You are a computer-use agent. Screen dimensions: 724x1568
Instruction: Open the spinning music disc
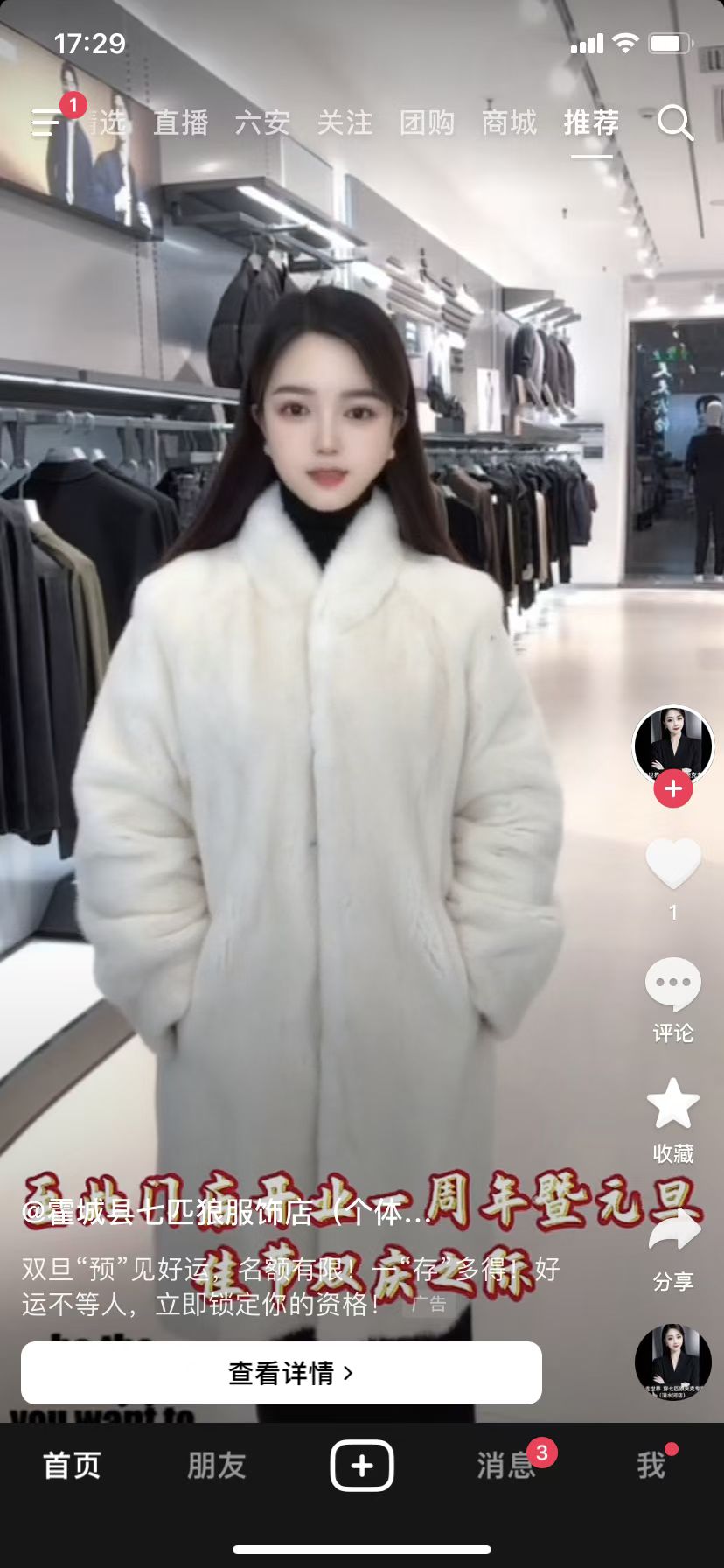[x=672, y=1362]
